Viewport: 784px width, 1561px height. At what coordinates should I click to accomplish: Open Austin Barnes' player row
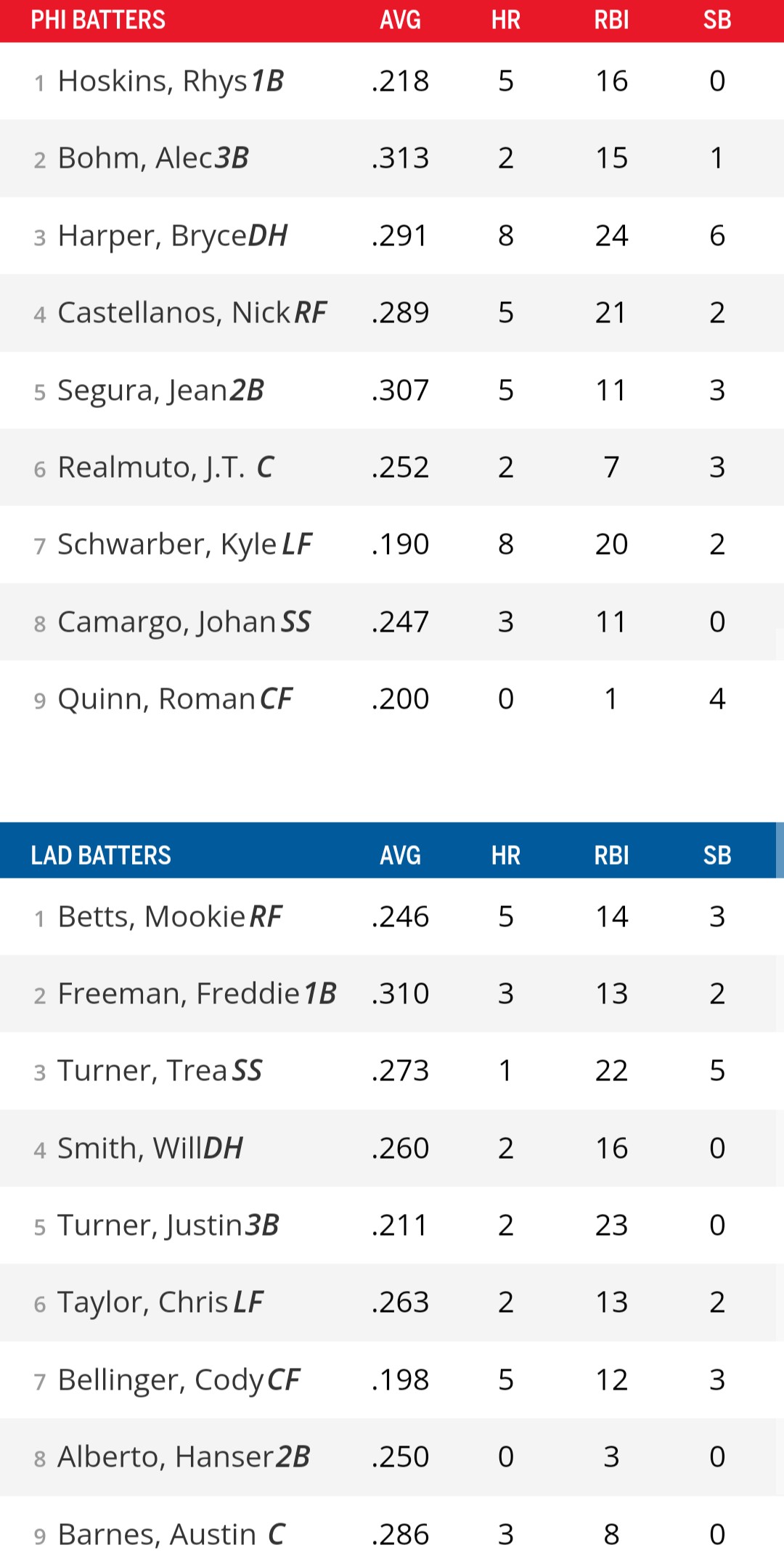pos(171,1534)
